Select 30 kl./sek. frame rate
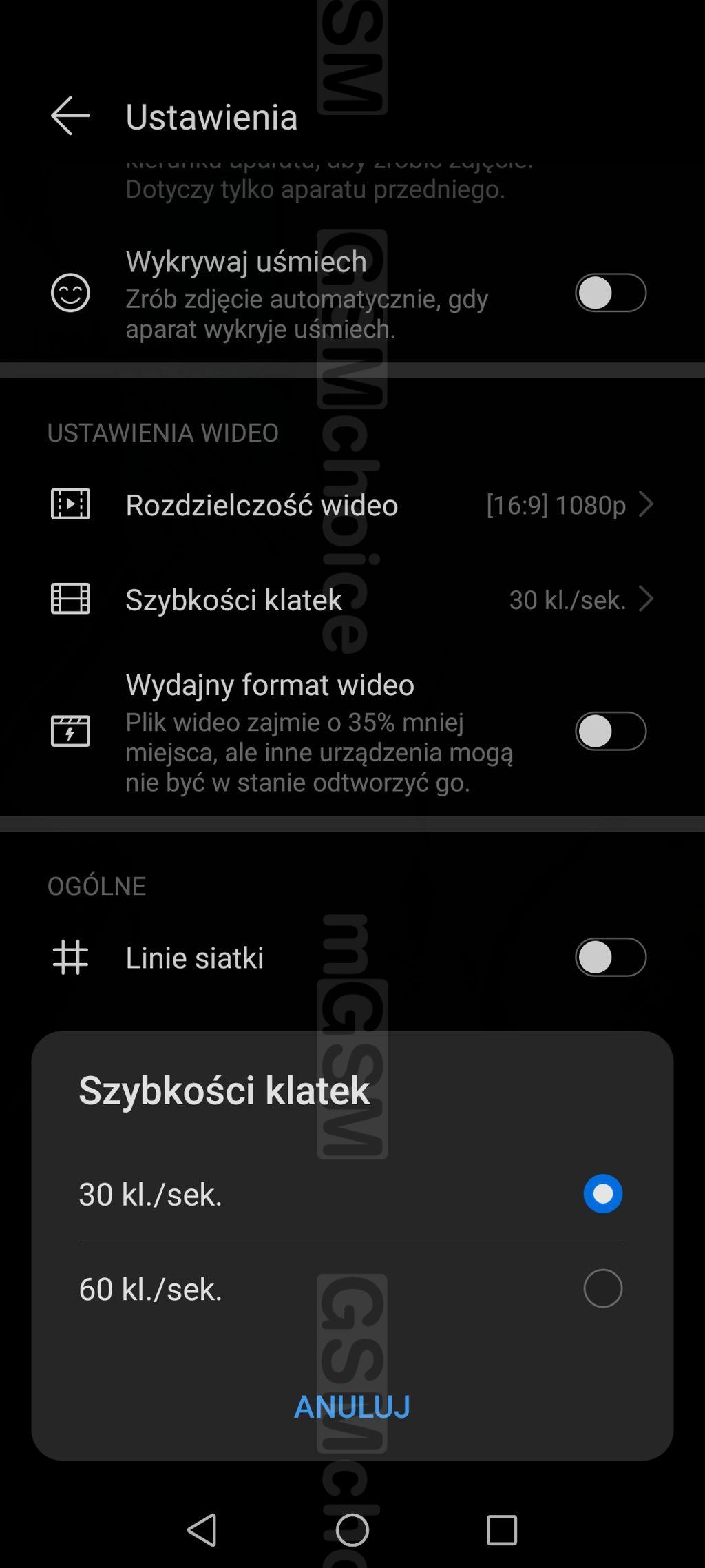Screen dimensions: 705x1568 pos(602,1194)
